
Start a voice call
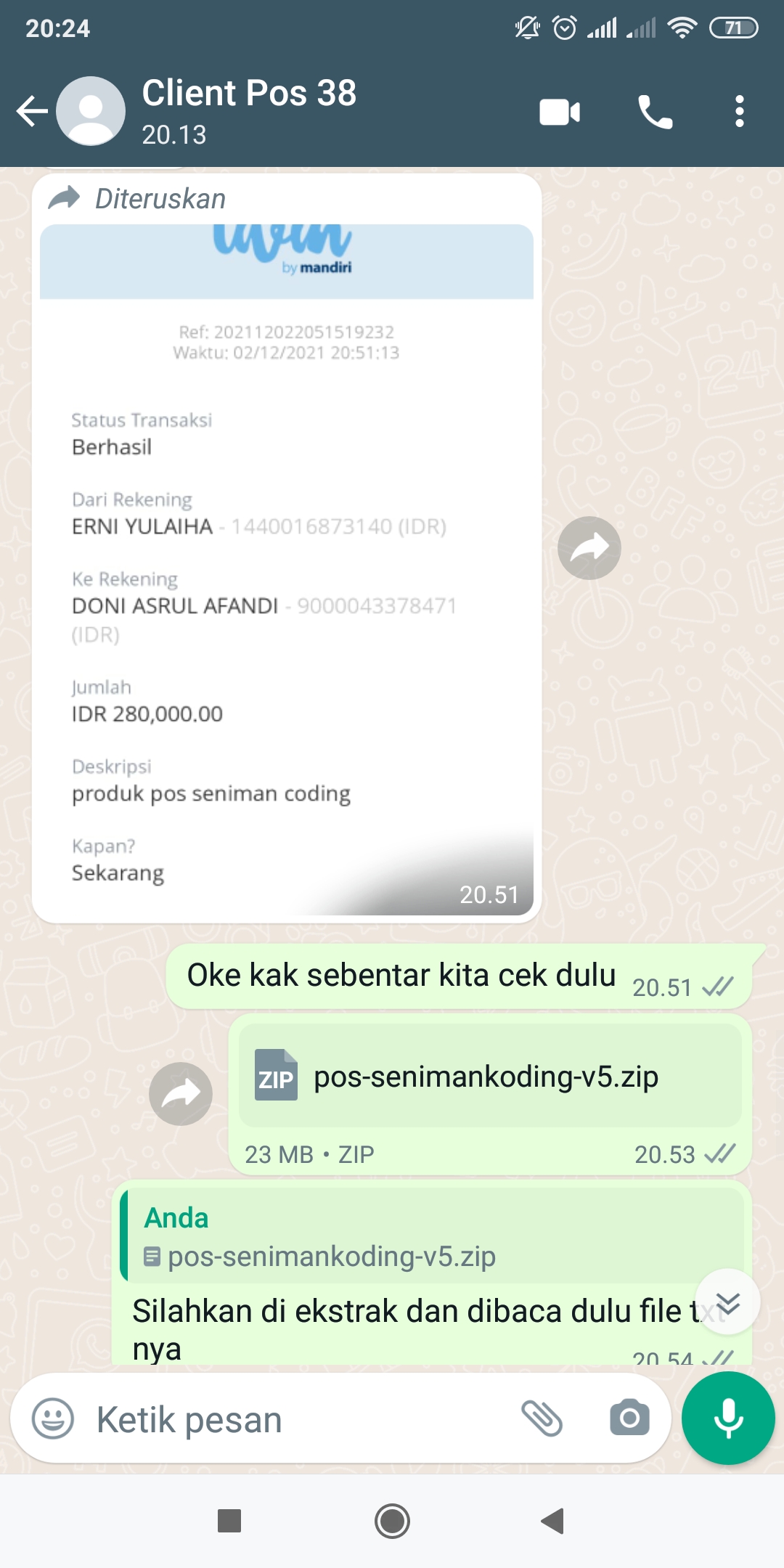pyautogui.click(x=655, y=112)
